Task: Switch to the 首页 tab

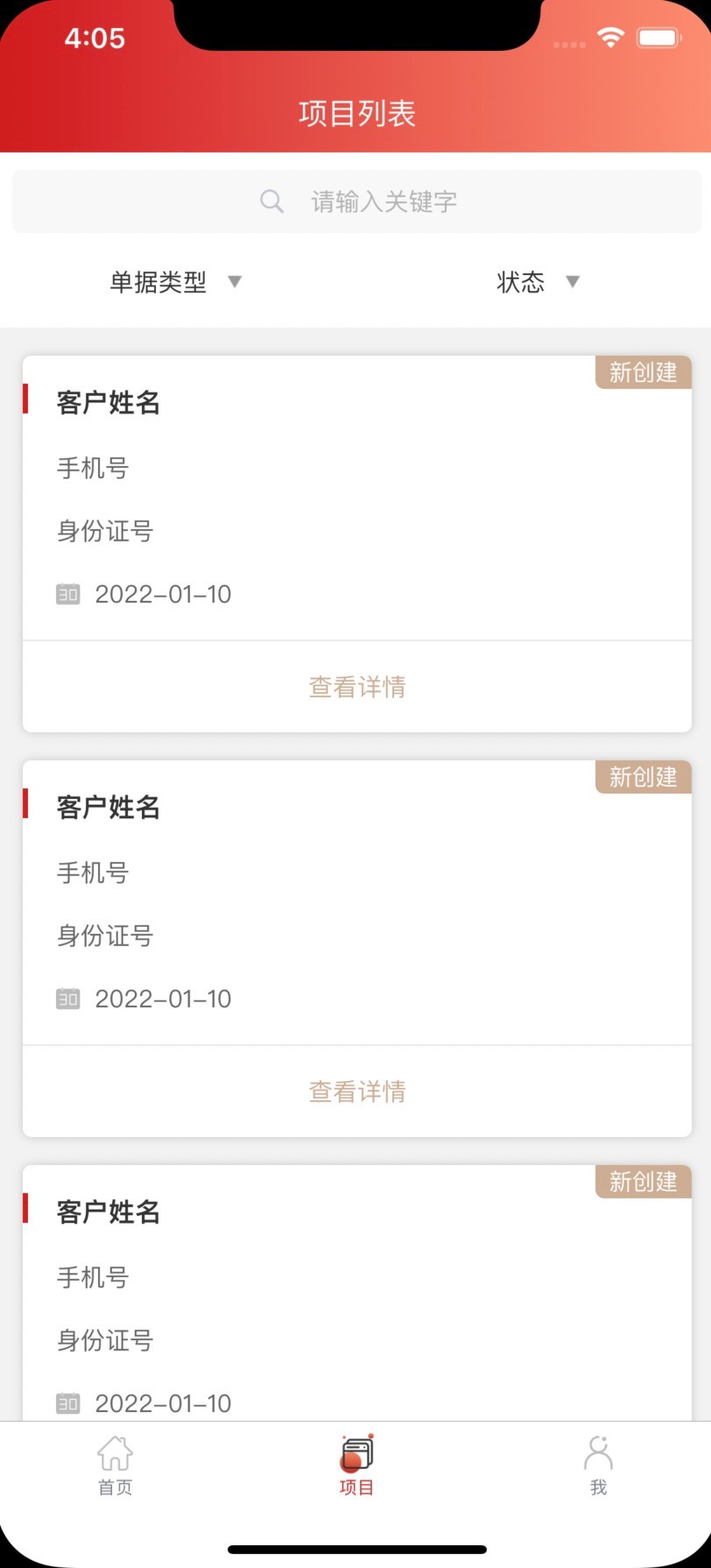Action: (115, 1465)
